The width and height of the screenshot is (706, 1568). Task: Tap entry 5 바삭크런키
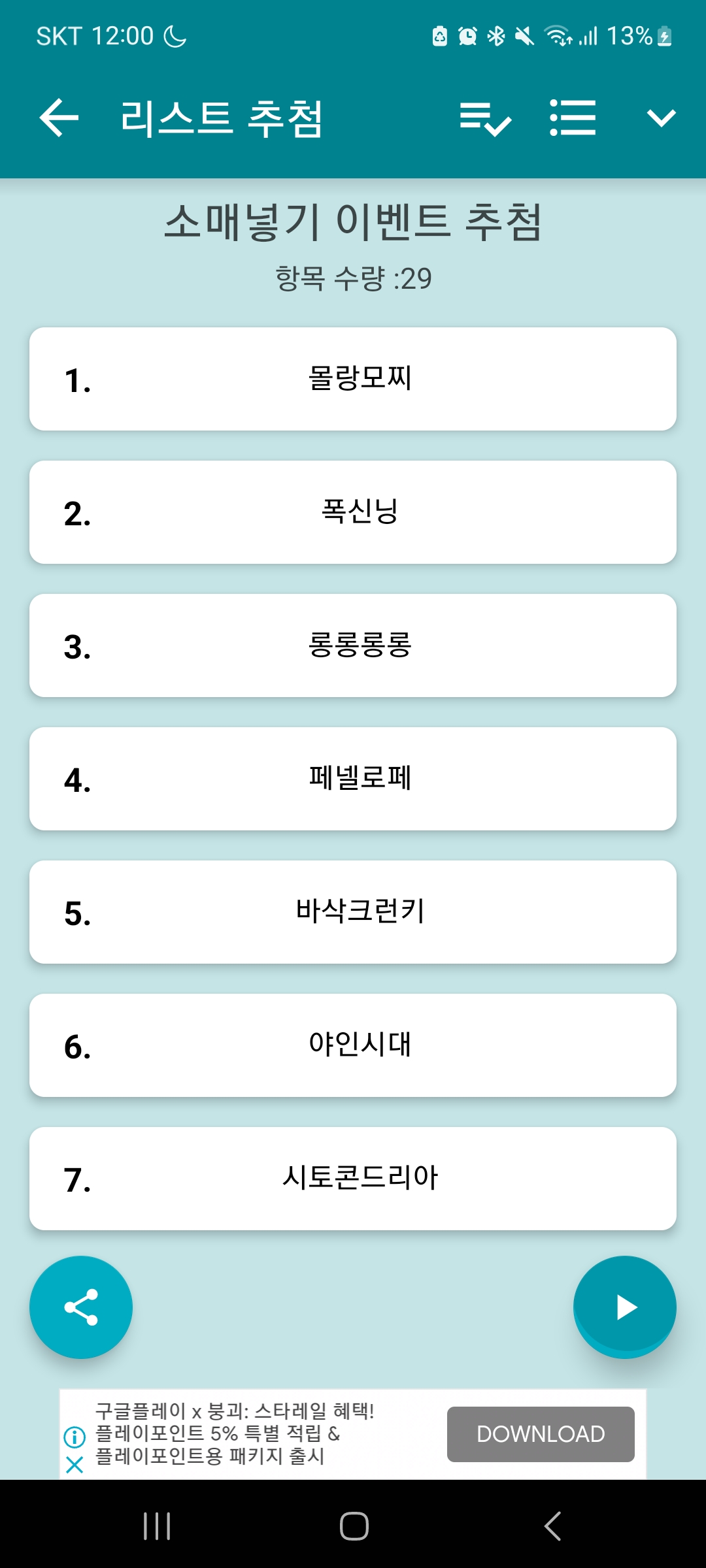coord(353,912)
